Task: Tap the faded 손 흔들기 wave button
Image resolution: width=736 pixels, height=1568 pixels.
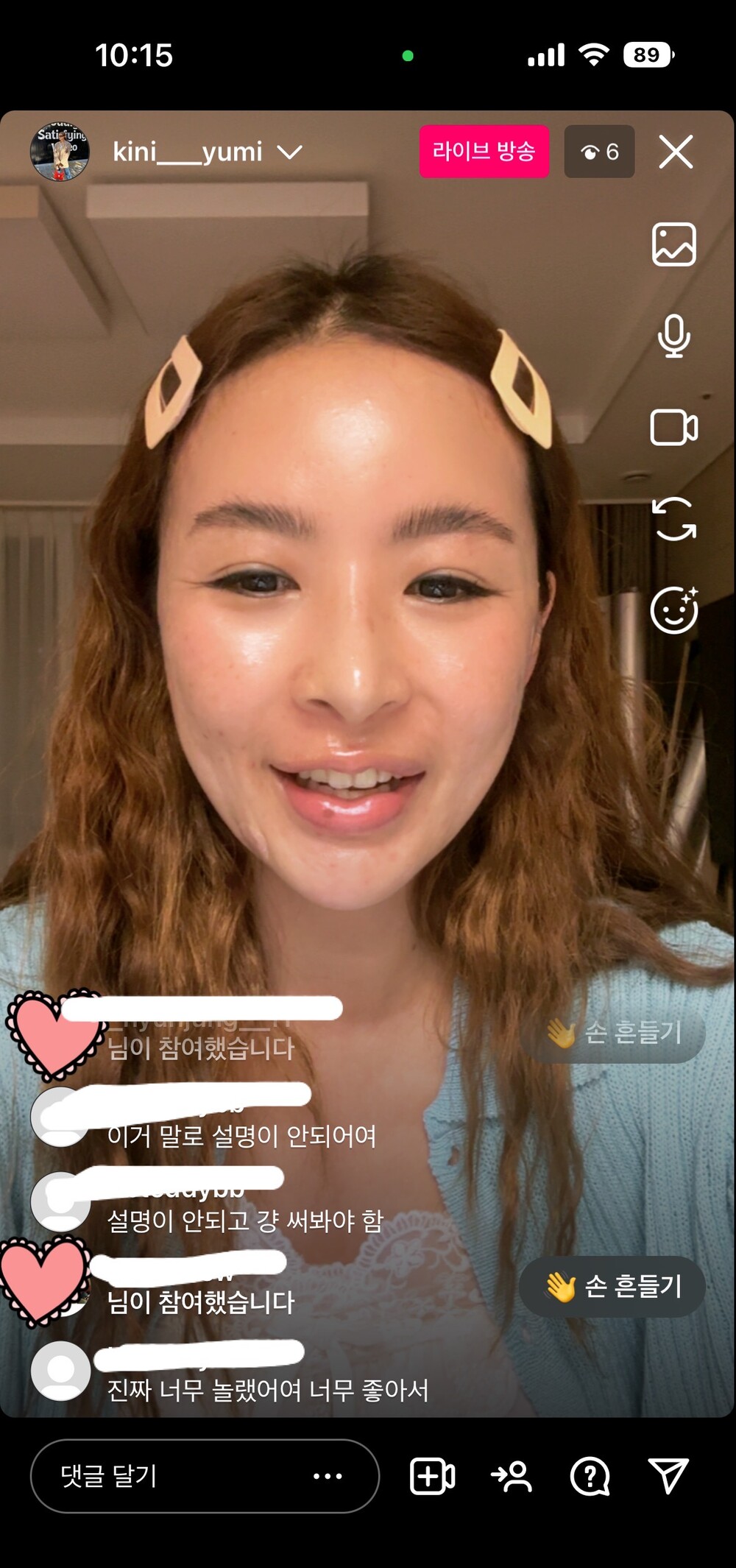Action: coord(612,1033)
